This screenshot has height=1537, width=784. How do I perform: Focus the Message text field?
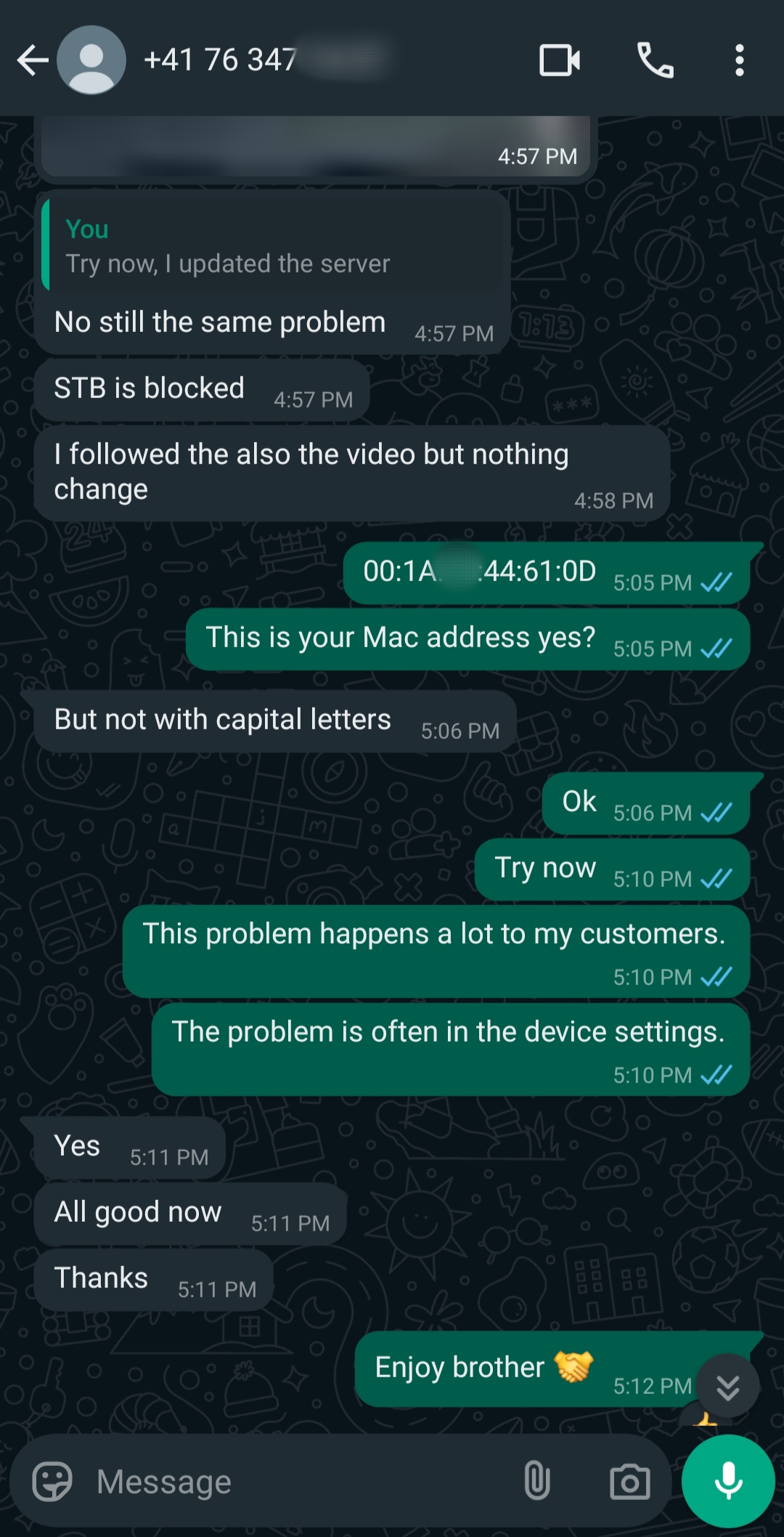coord(290,1482)
